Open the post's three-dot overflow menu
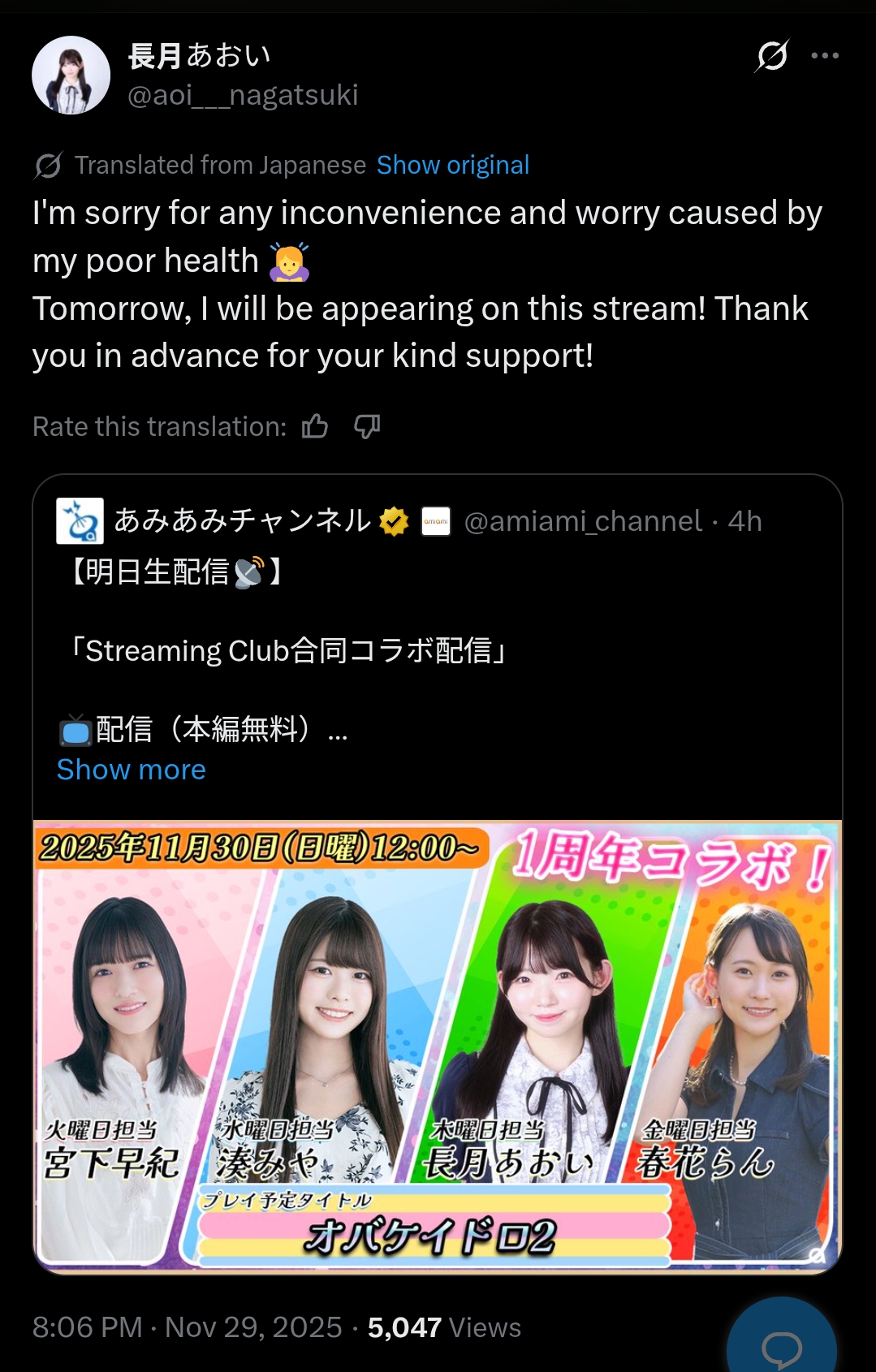Screen dimensions: 876x1372 825,55
